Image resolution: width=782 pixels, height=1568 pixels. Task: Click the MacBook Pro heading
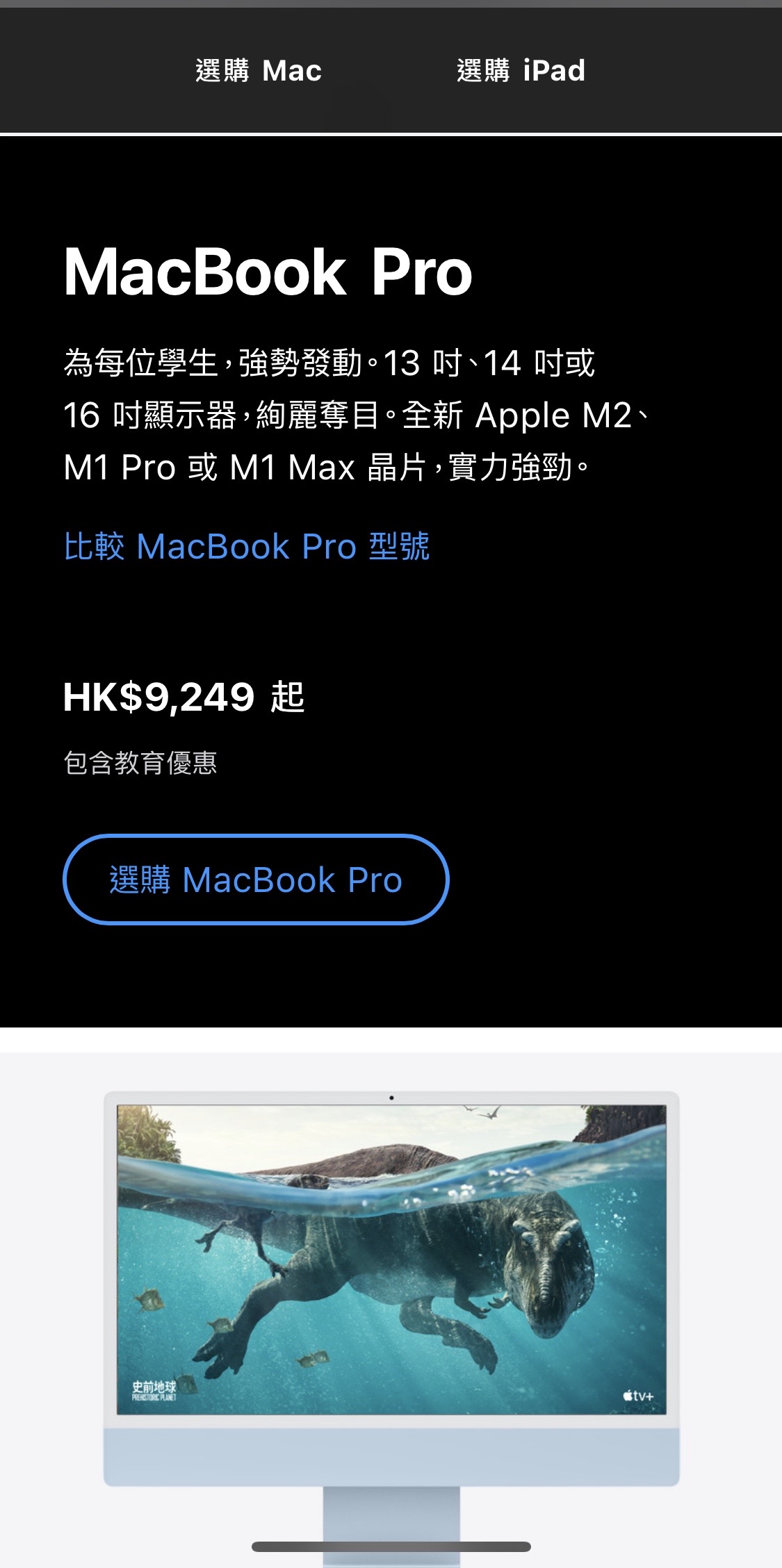[267, 274]
